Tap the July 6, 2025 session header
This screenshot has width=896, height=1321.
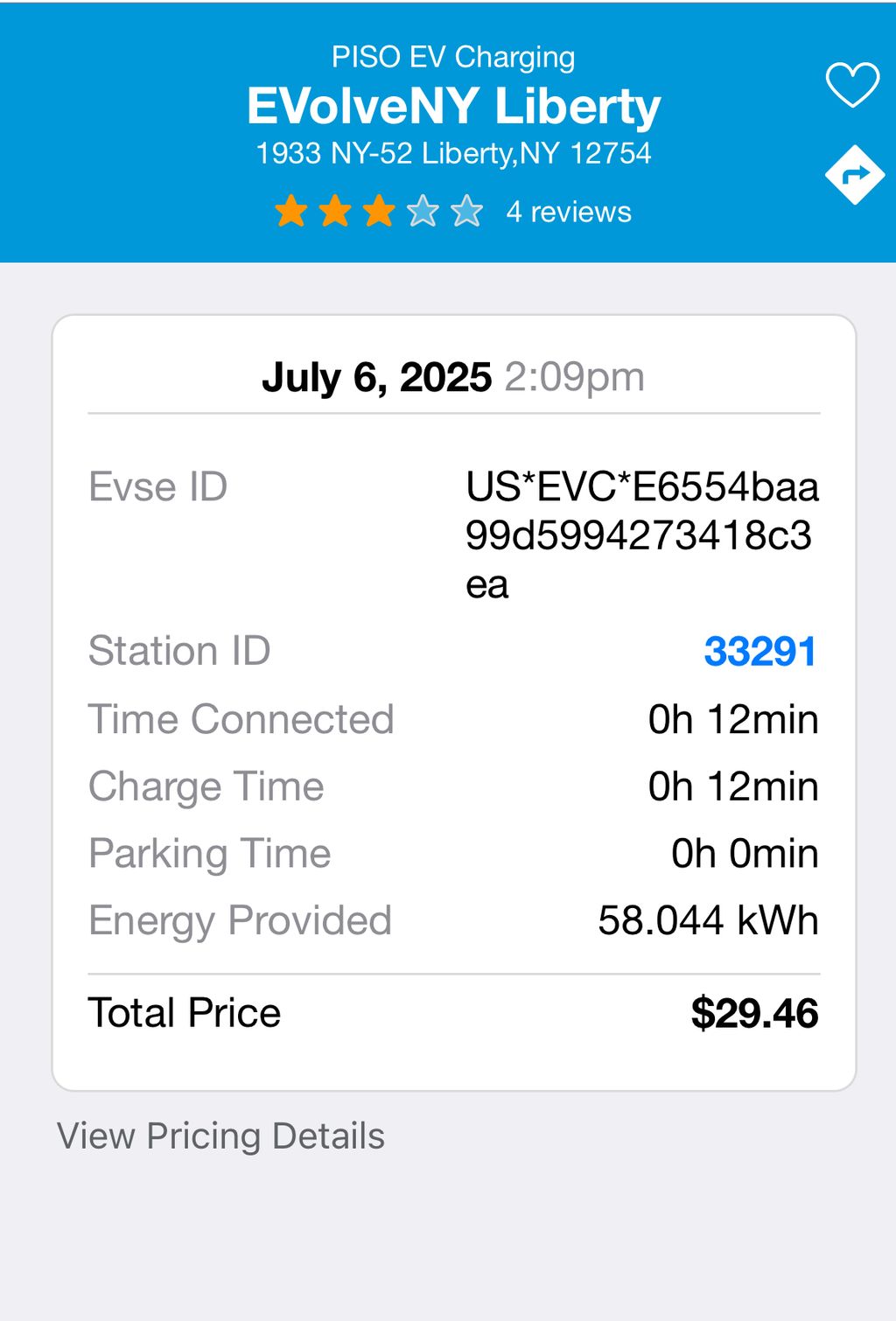tap(453, 376)
